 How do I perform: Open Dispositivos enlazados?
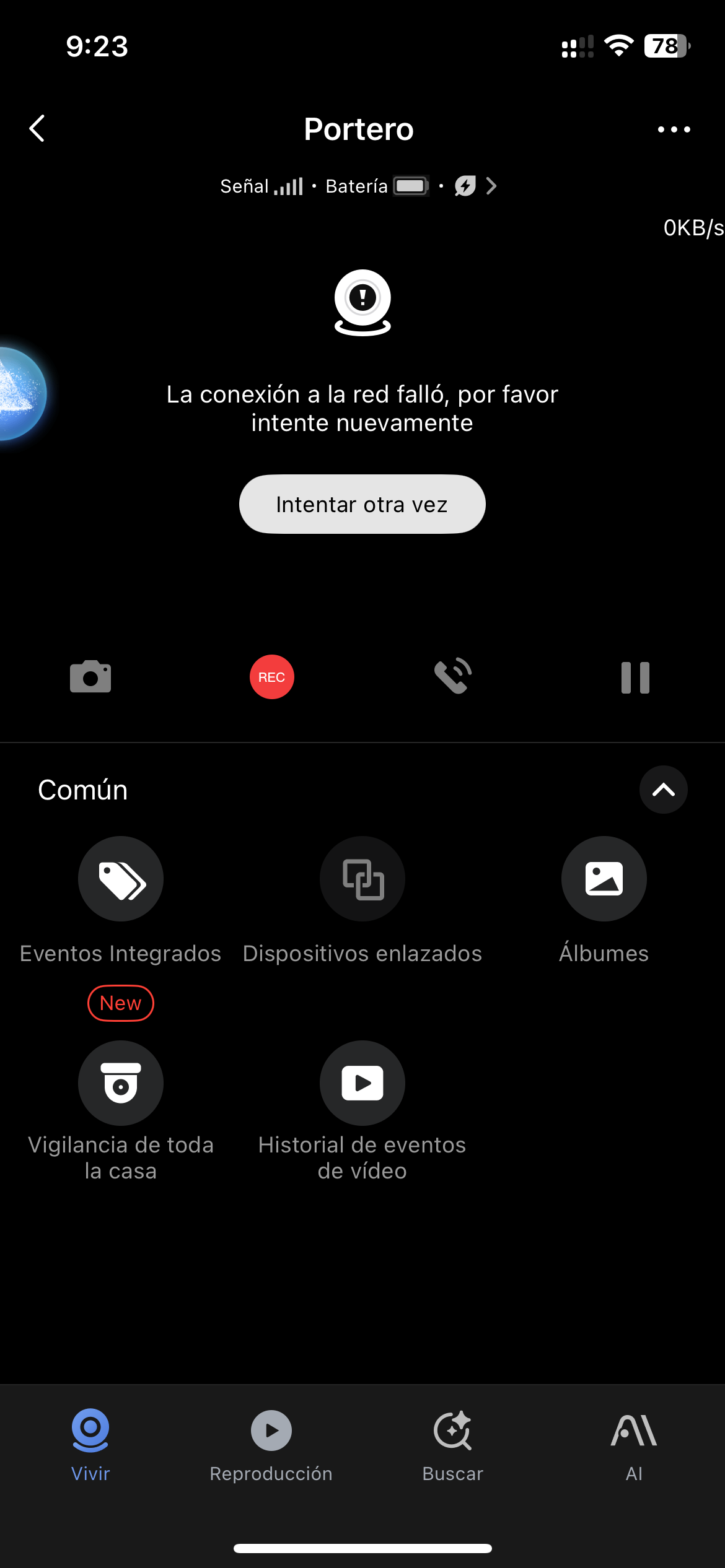click(x=362, y=879)
